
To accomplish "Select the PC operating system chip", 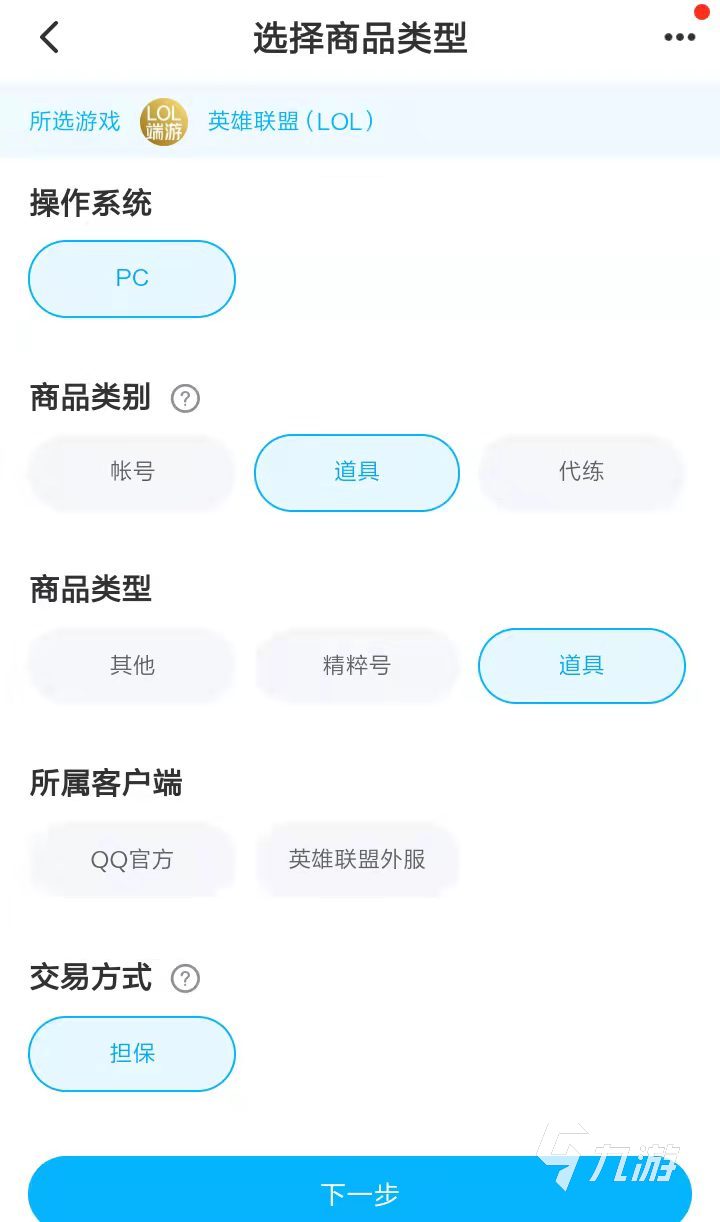I will (132, 278).
